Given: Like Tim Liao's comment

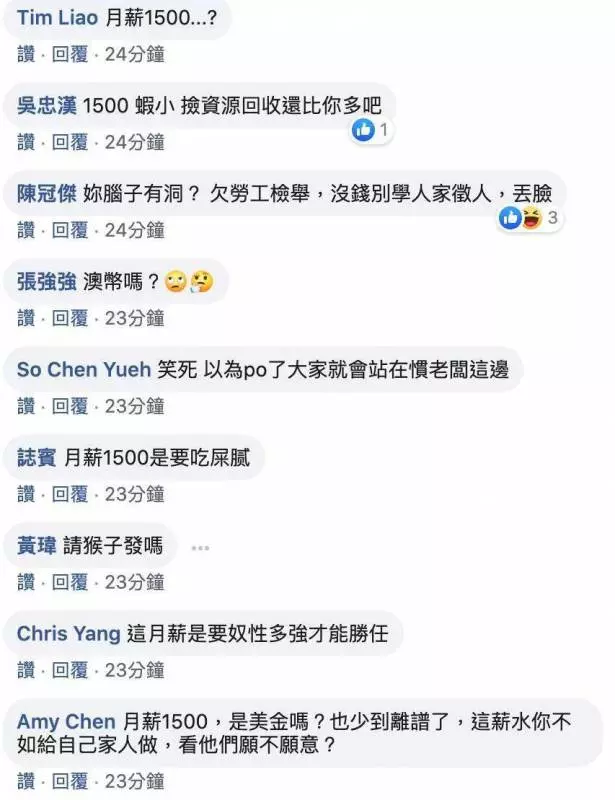Looking at the screenshot, I should pos(25,54).
